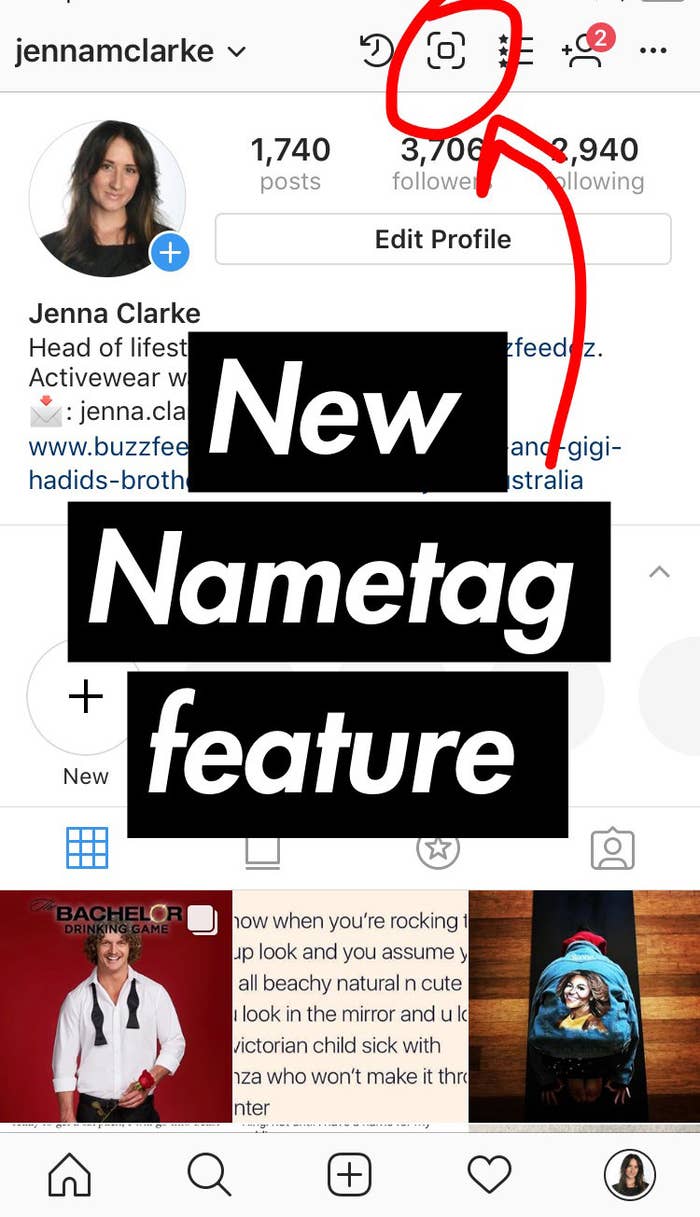Switch to the grid view tab
This screenshot has height=1217, width=700.
point(87,849)
